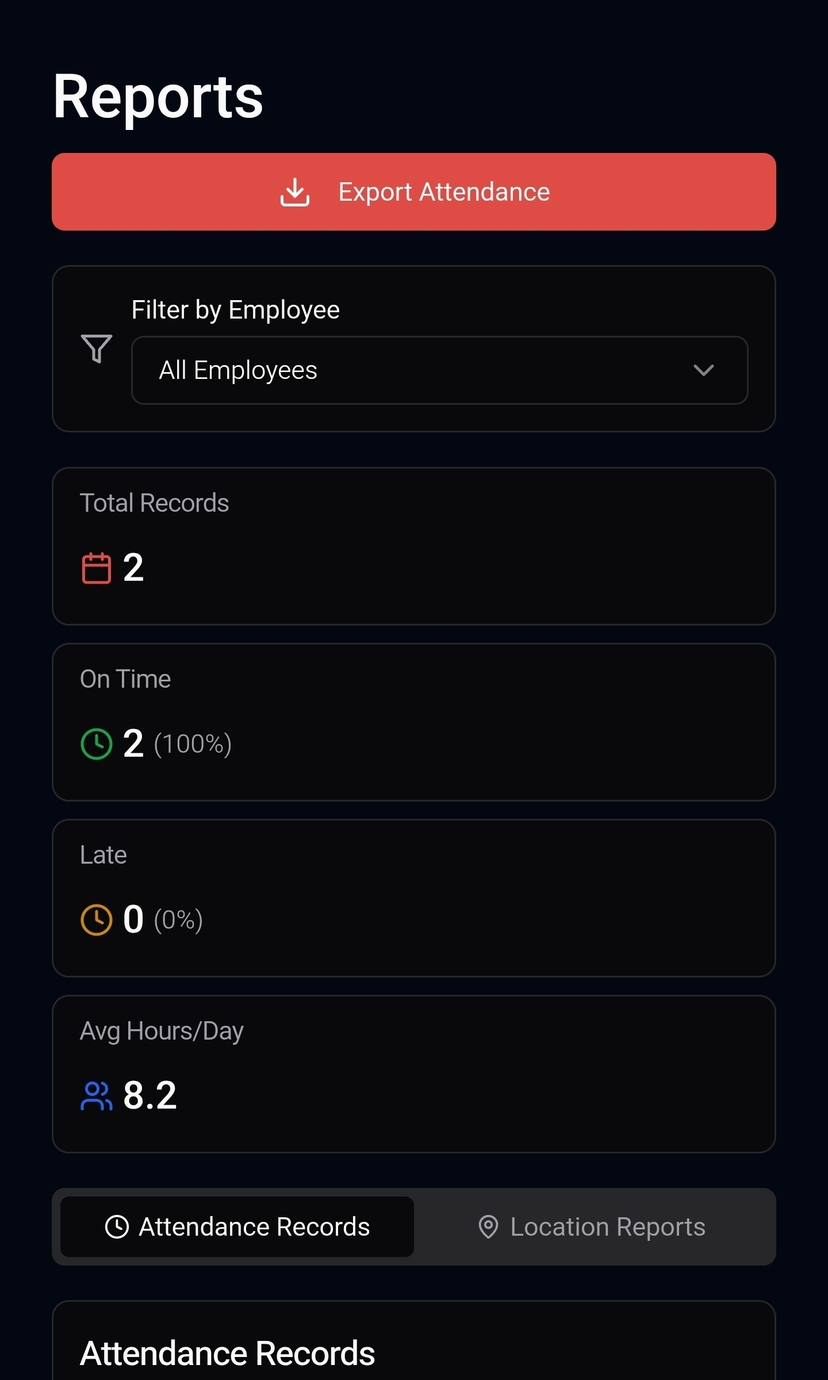828x1380 pixels.
Task: Click the red calendar icon under Total Records
Action: [x=94, y=567]
